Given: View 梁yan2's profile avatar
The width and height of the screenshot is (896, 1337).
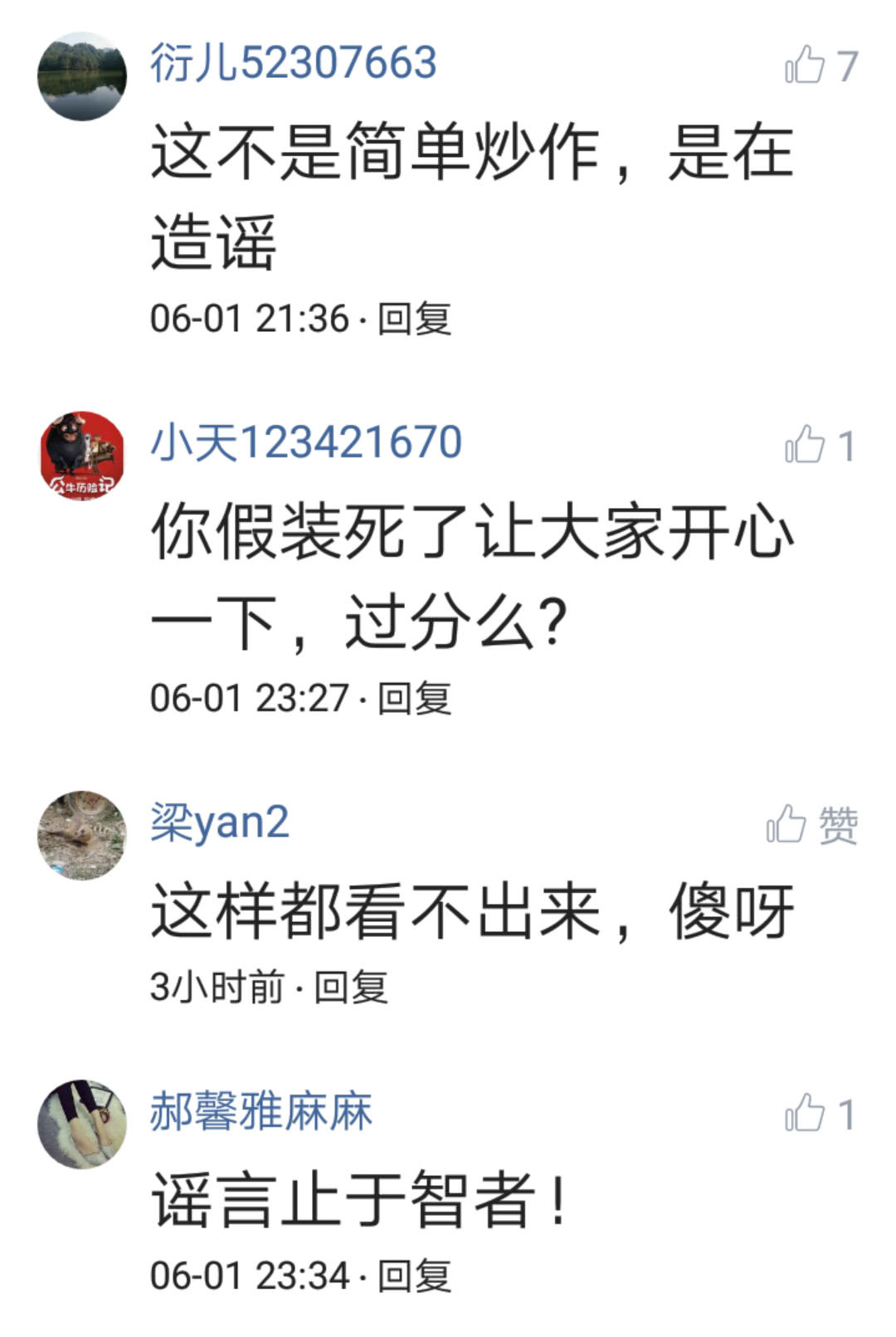Looking at the screenshot, I should coord(82,835).
